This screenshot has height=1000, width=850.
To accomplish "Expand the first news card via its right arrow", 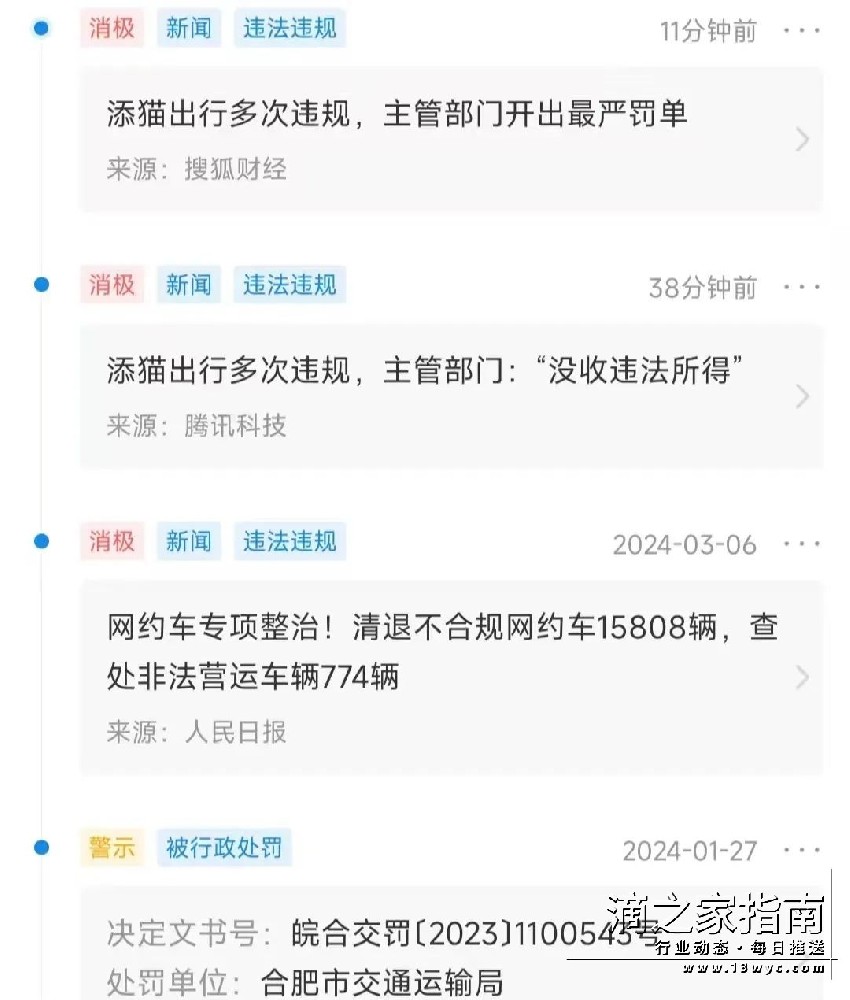I will pyautogui.click(x=802, y=140).
